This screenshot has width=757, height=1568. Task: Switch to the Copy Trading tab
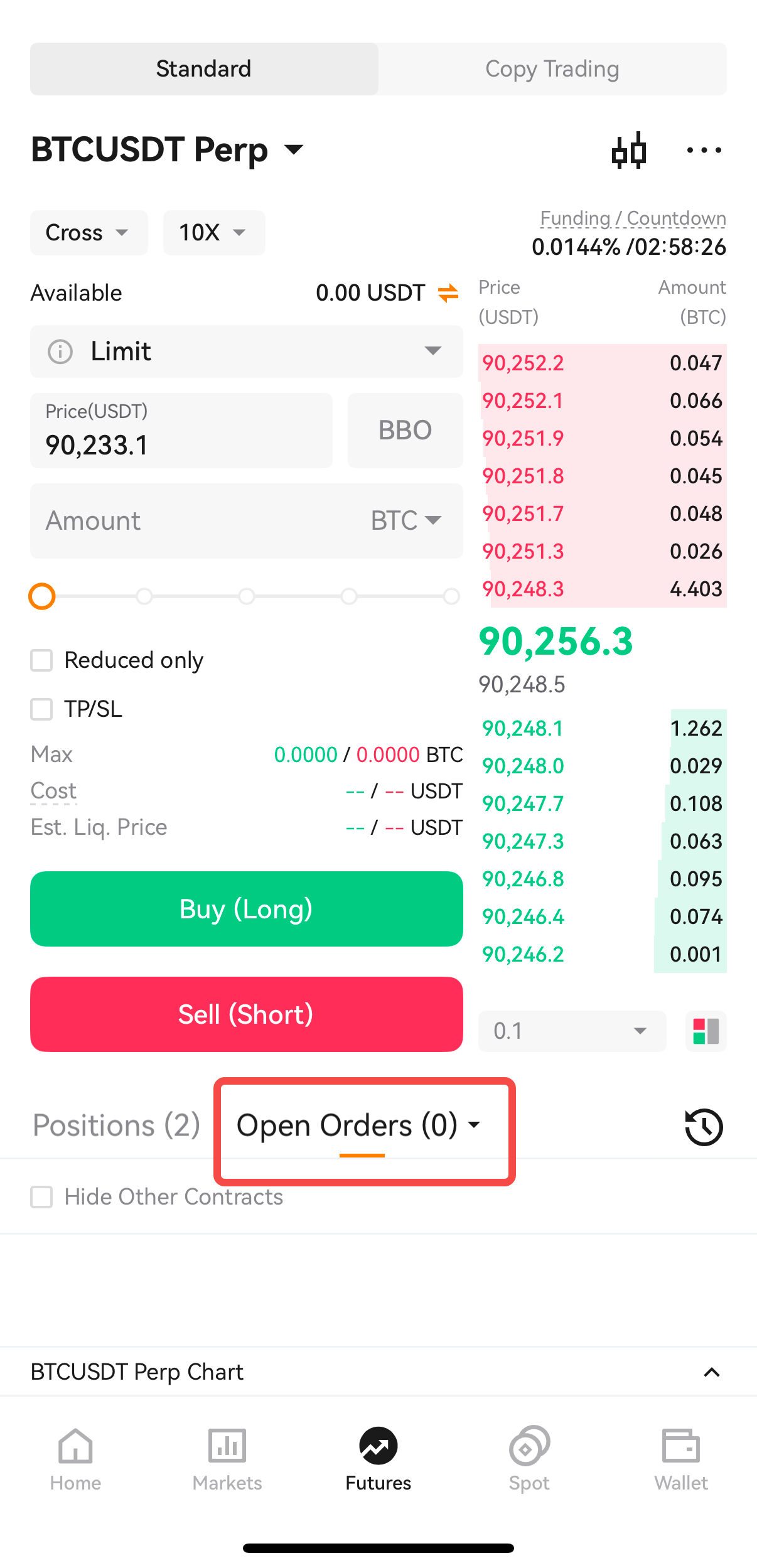pos(552,69)
